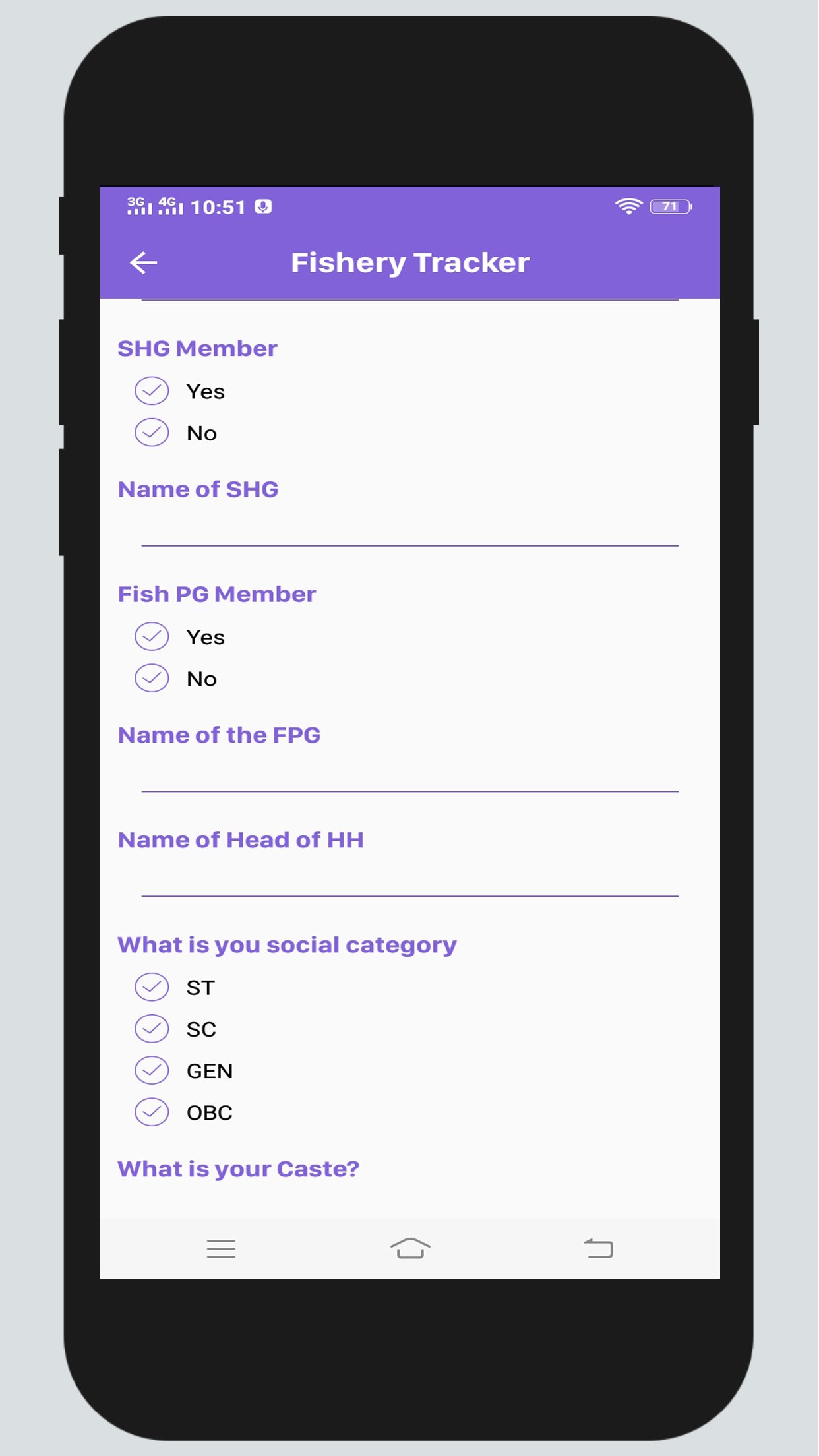Tap the battery indicator showing 71
This screenshot has width=819, height=1456.
click(671, 206)
